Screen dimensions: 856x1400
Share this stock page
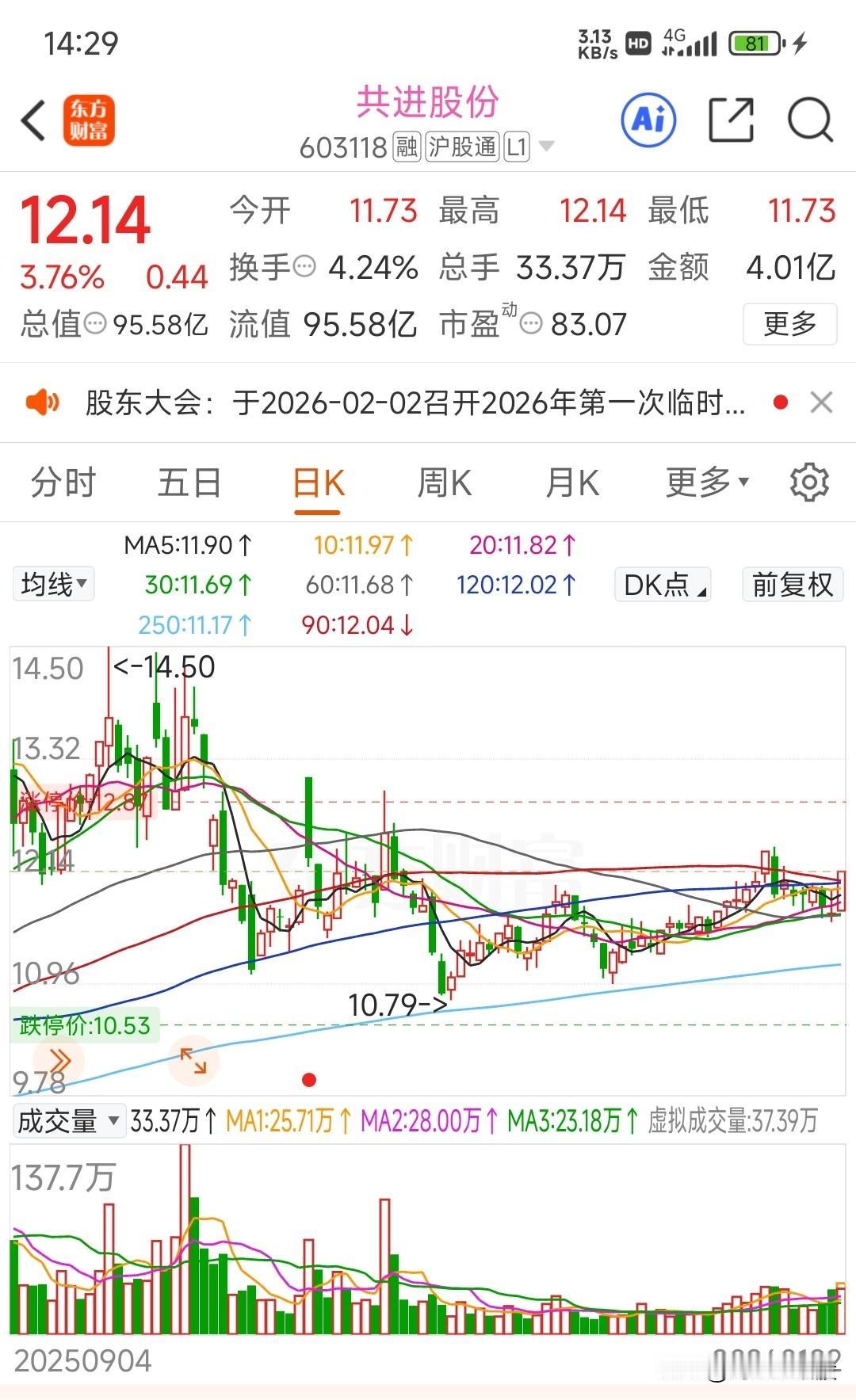pyautogui.click(x=730, y=120)
